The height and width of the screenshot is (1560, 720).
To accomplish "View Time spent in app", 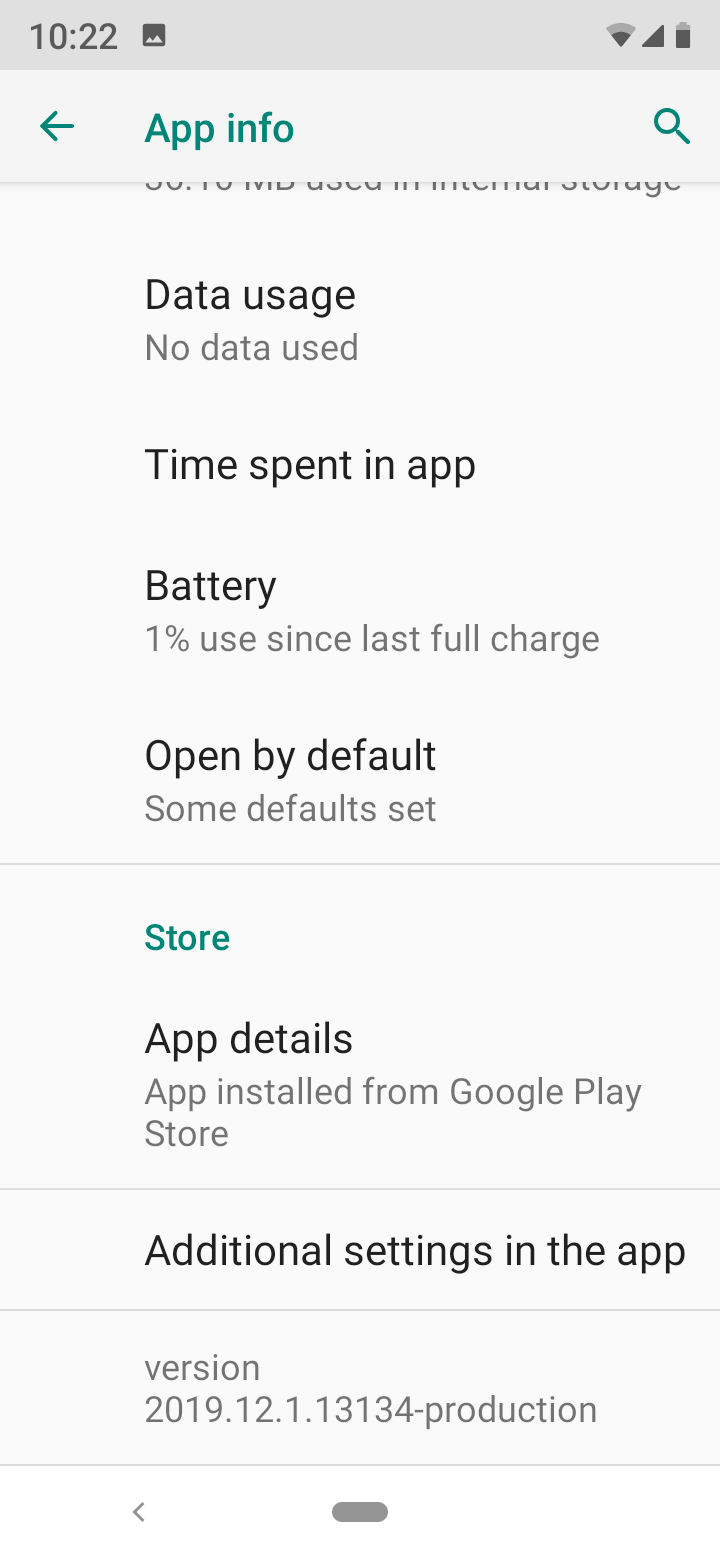I will 360,466.
